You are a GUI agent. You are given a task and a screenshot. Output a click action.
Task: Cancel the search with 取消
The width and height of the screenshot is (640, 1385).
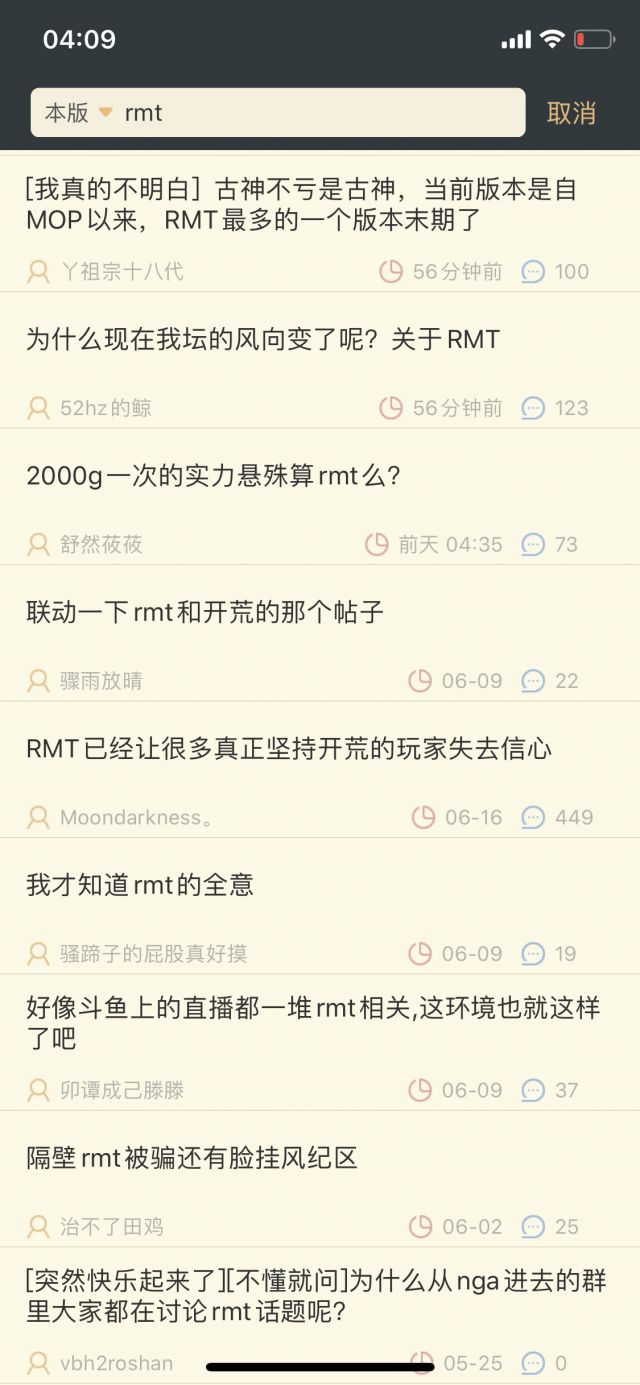(x=571, y=113)
